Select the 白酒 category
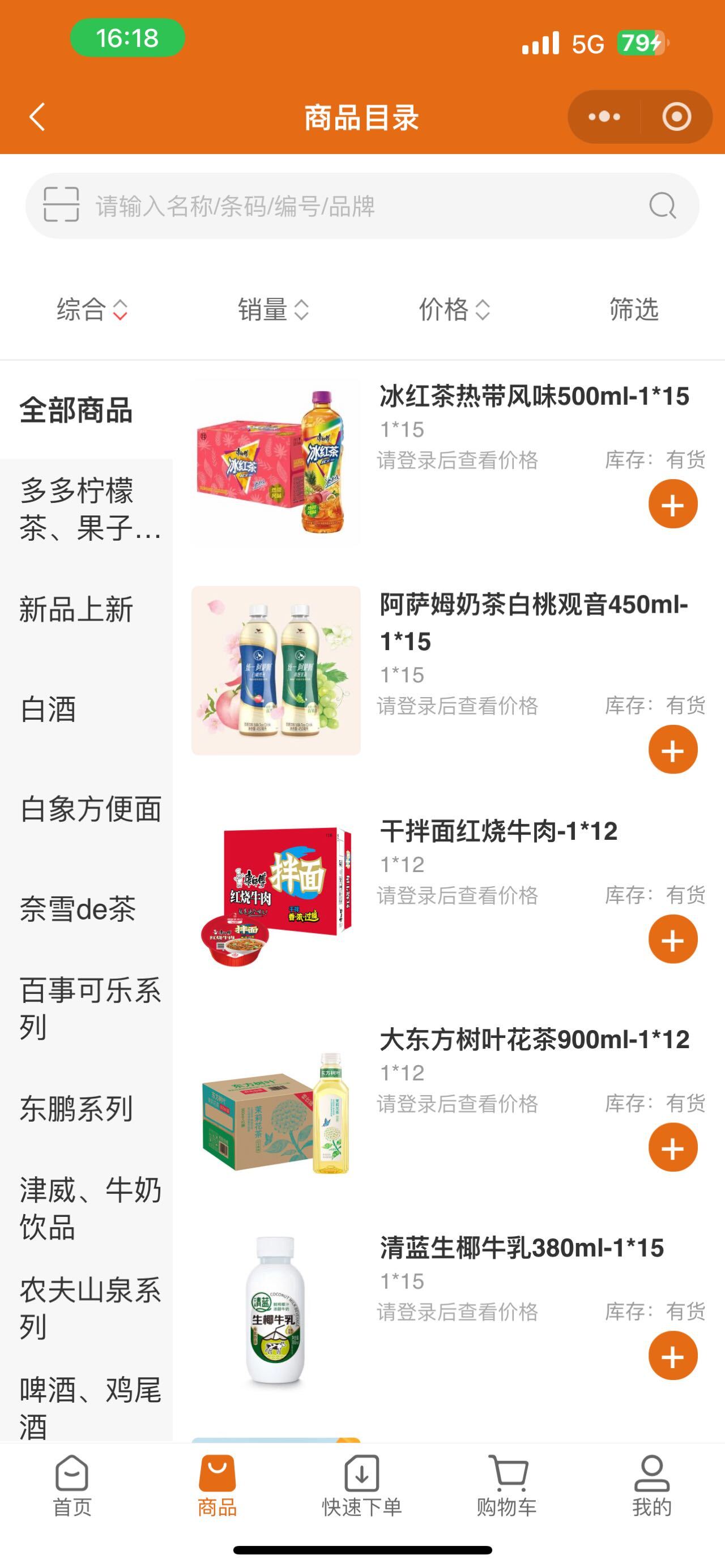 [49, 709]
